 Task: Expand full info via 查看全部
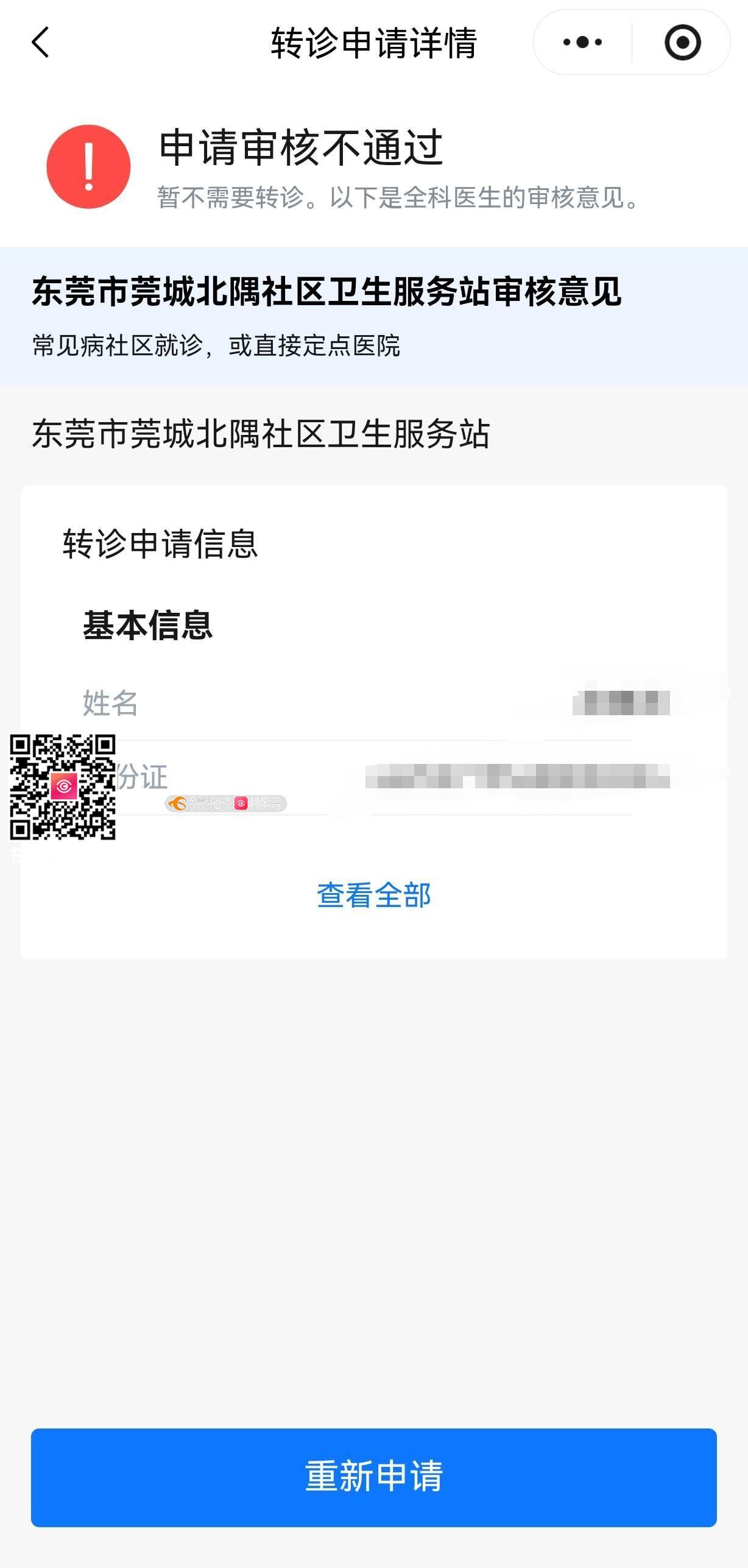coord(373,895)
